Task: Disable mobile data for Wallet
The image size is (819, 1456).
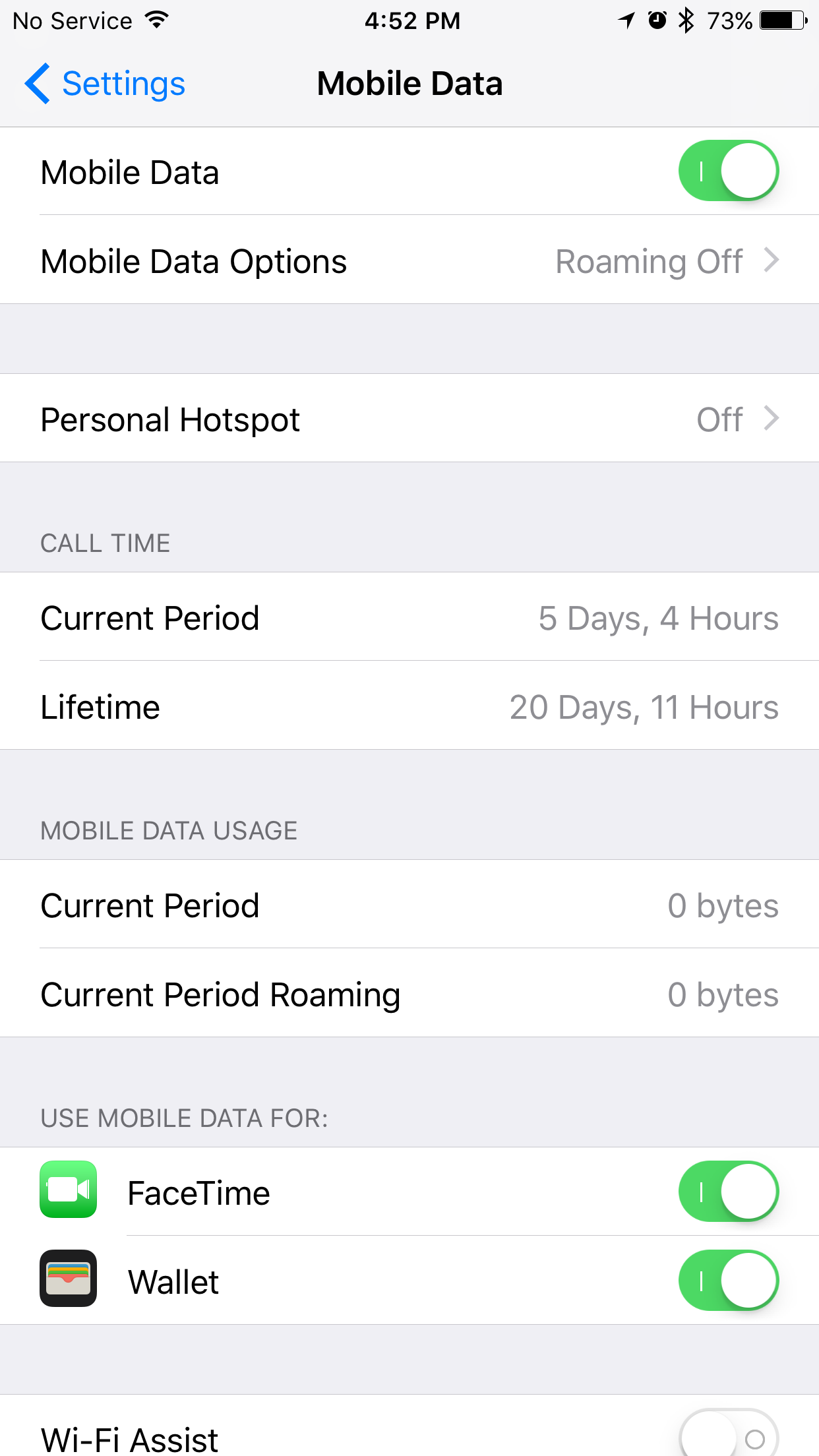Action: [728, 1281]
